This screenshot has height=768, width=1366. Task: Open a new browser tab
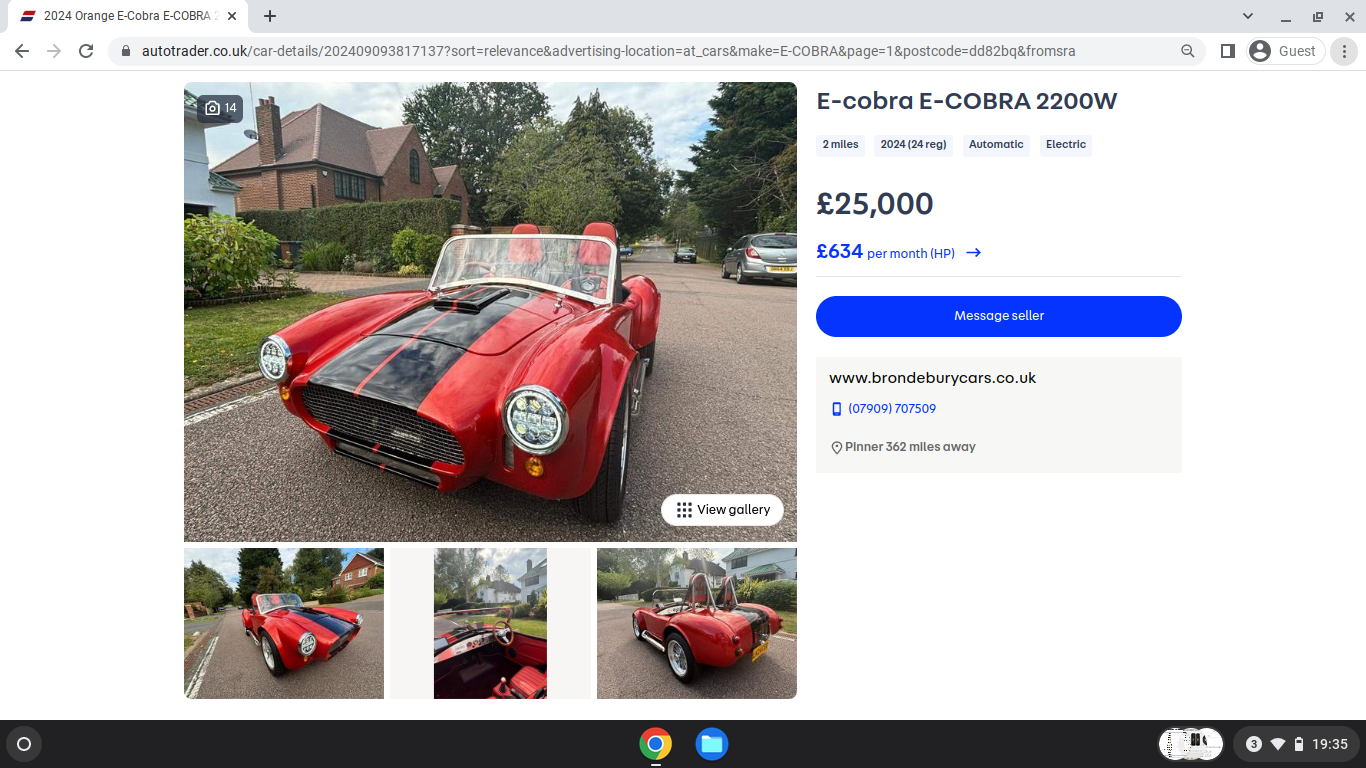click(270, 16)
